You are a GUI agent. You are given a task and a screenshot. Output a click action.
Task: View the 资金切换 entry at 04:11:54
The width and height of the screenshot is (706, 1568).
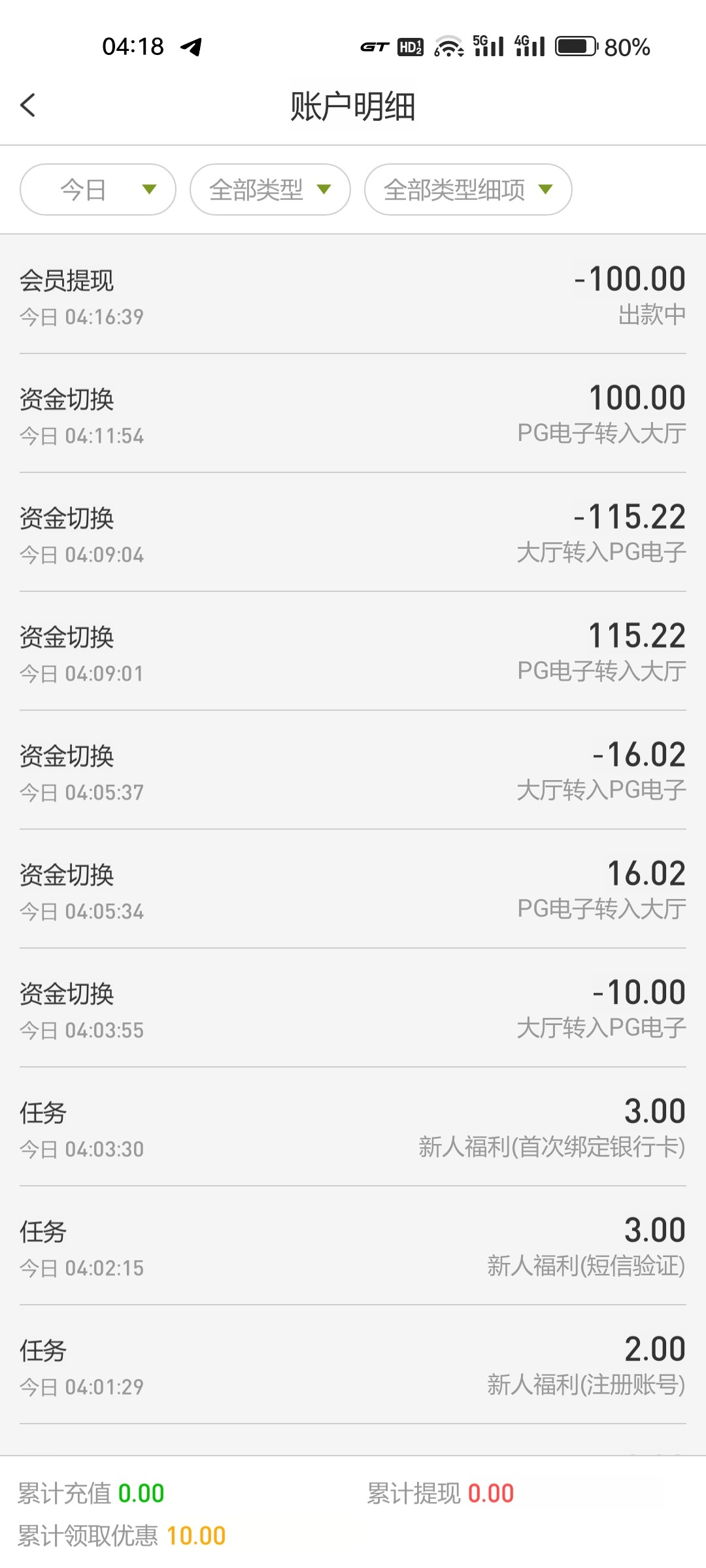tap(353, 414)
